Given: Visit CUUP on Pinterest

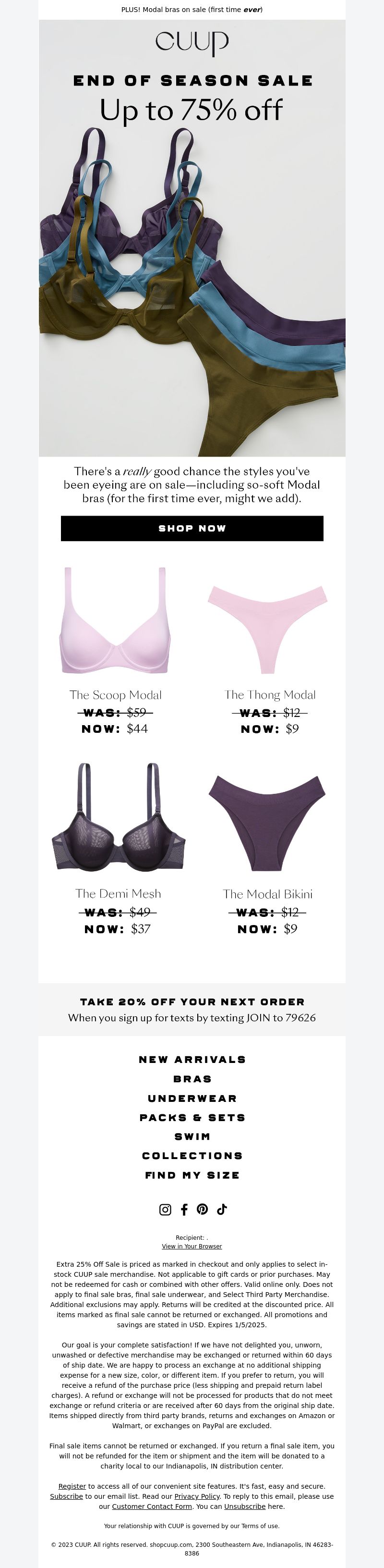Looking at the screenshot, I should click(x=203, y=1210).
